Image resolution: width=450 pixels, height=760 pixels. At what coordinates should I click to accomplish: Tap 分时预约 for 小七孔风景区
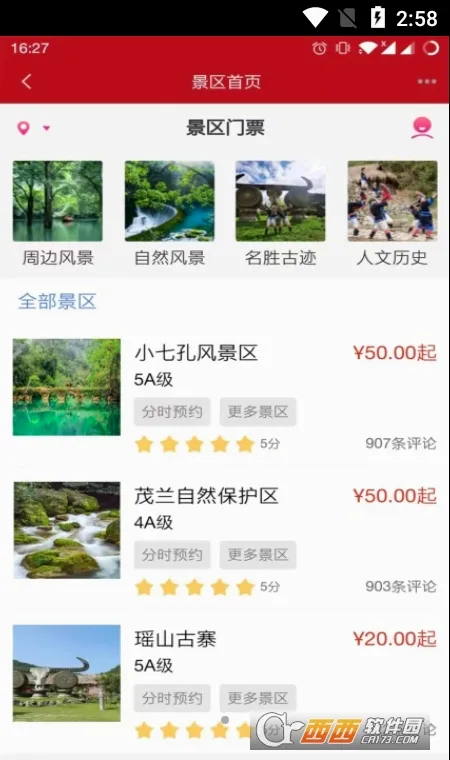pyautogui.click(x=172, y=412)
